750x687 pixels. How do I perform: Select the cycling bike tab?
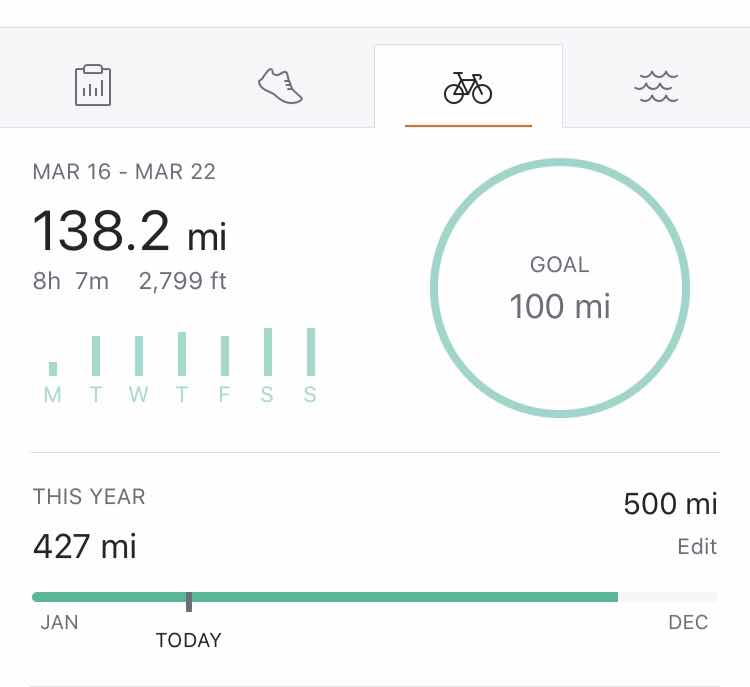tap(468, 87)
